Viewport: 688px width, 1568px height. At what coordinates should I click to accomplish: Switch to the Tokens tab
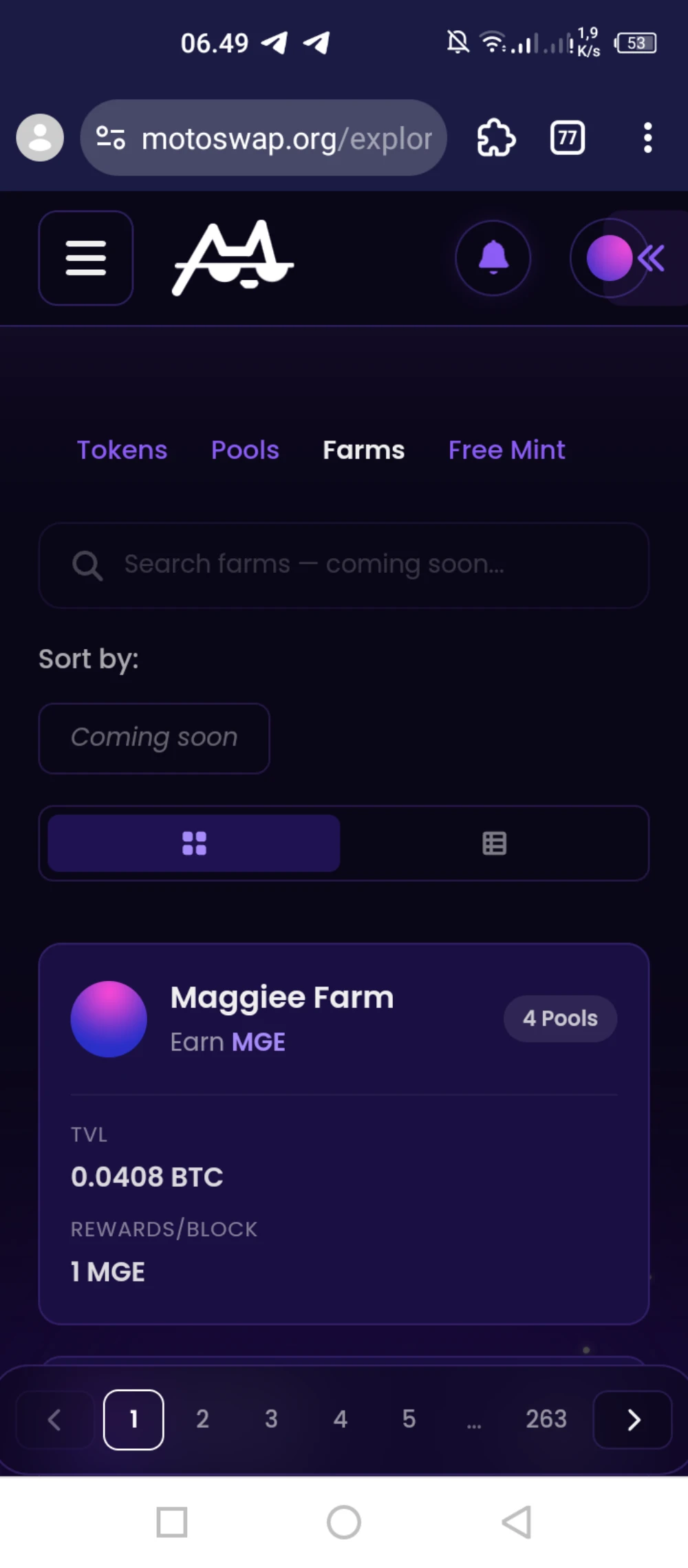(122, 450)
